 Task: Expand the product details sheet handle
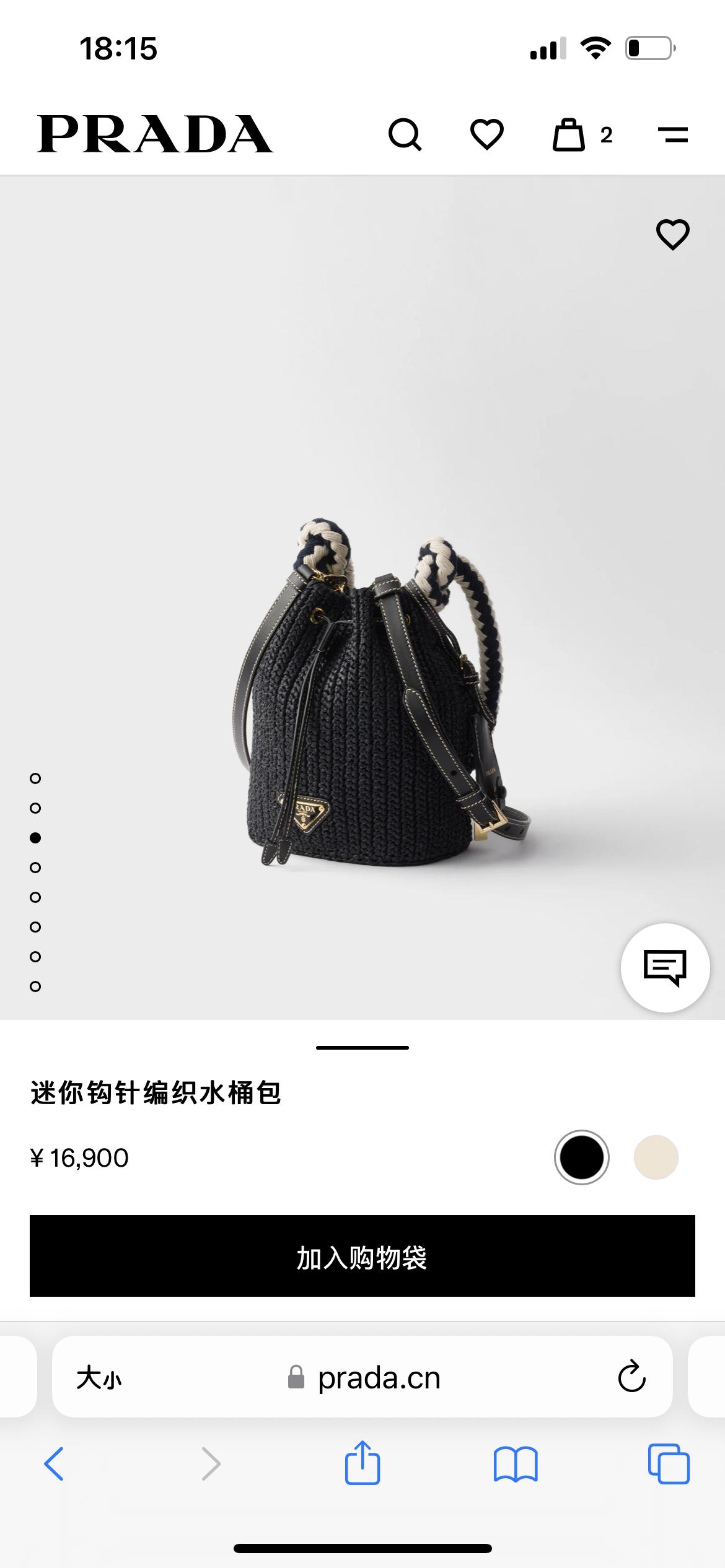[362, 1048]
